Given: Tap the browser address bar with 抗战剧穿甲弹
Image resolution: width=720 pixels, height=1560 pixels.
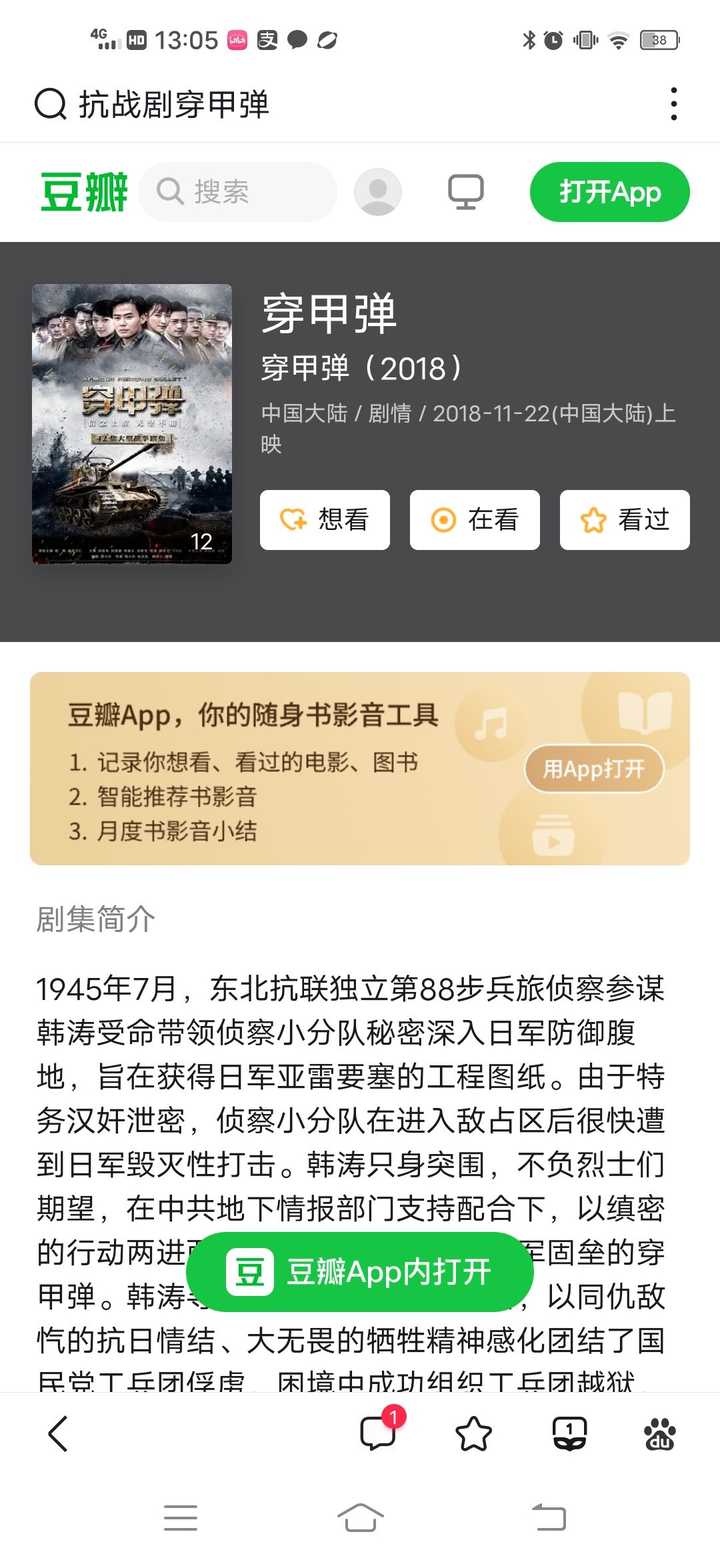Looking at the screenshot, I should pos(300,104).
